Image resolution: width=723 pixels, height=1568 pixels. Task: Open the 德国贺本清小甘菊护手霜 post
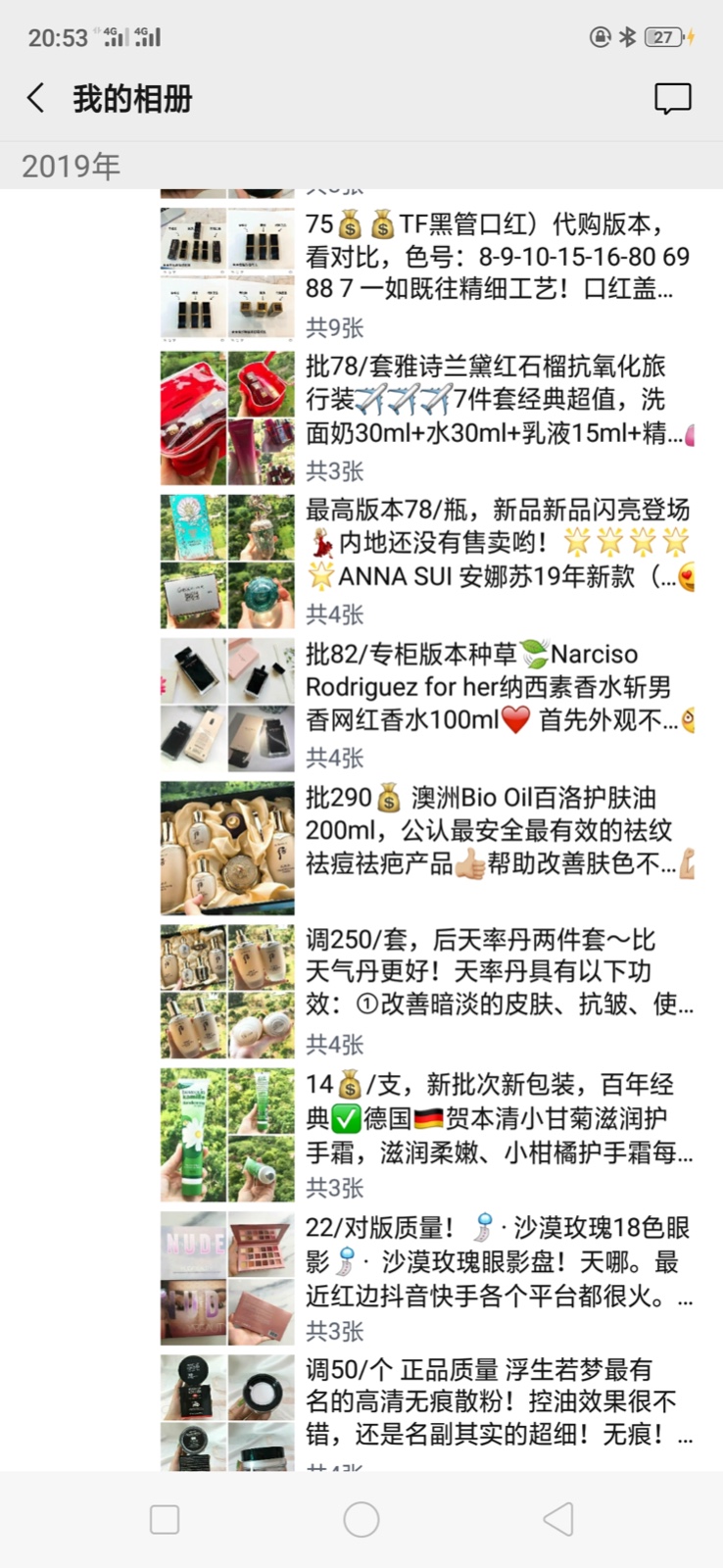[x=498, y=1117]
